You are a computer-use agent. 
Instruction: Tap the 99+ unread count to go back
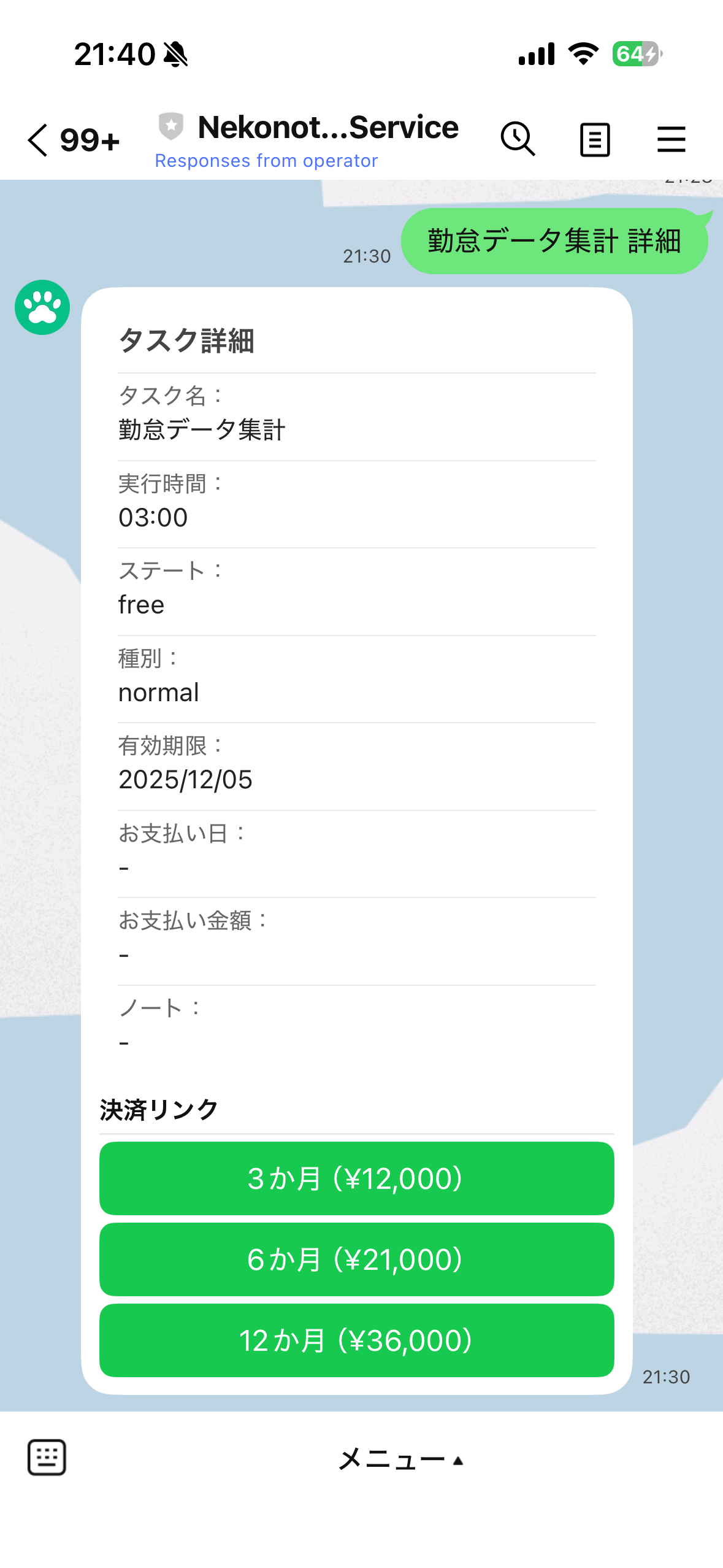[x=88, y=140]
